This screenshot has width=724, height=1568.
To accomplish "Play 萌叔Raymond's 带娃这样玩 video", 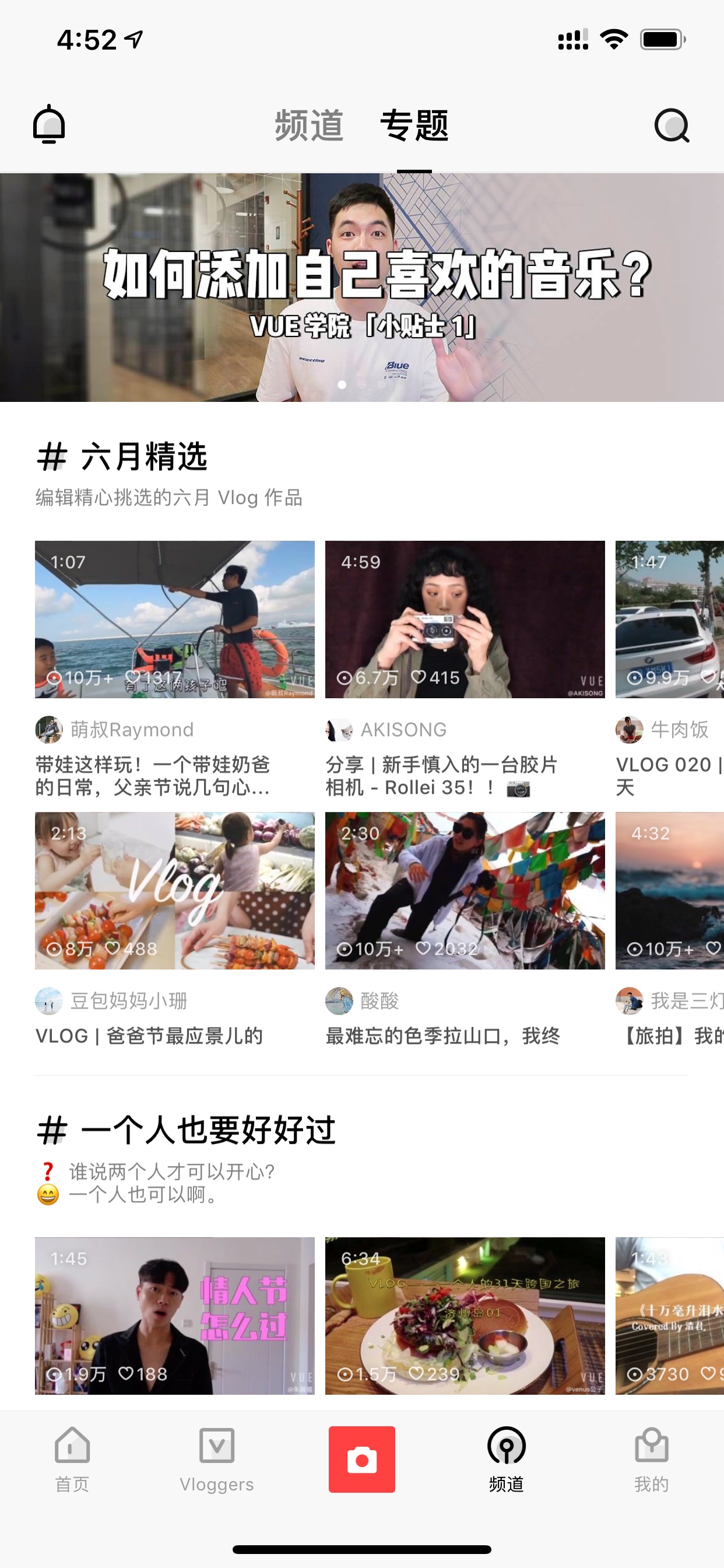I will click(x=175, y=619).
